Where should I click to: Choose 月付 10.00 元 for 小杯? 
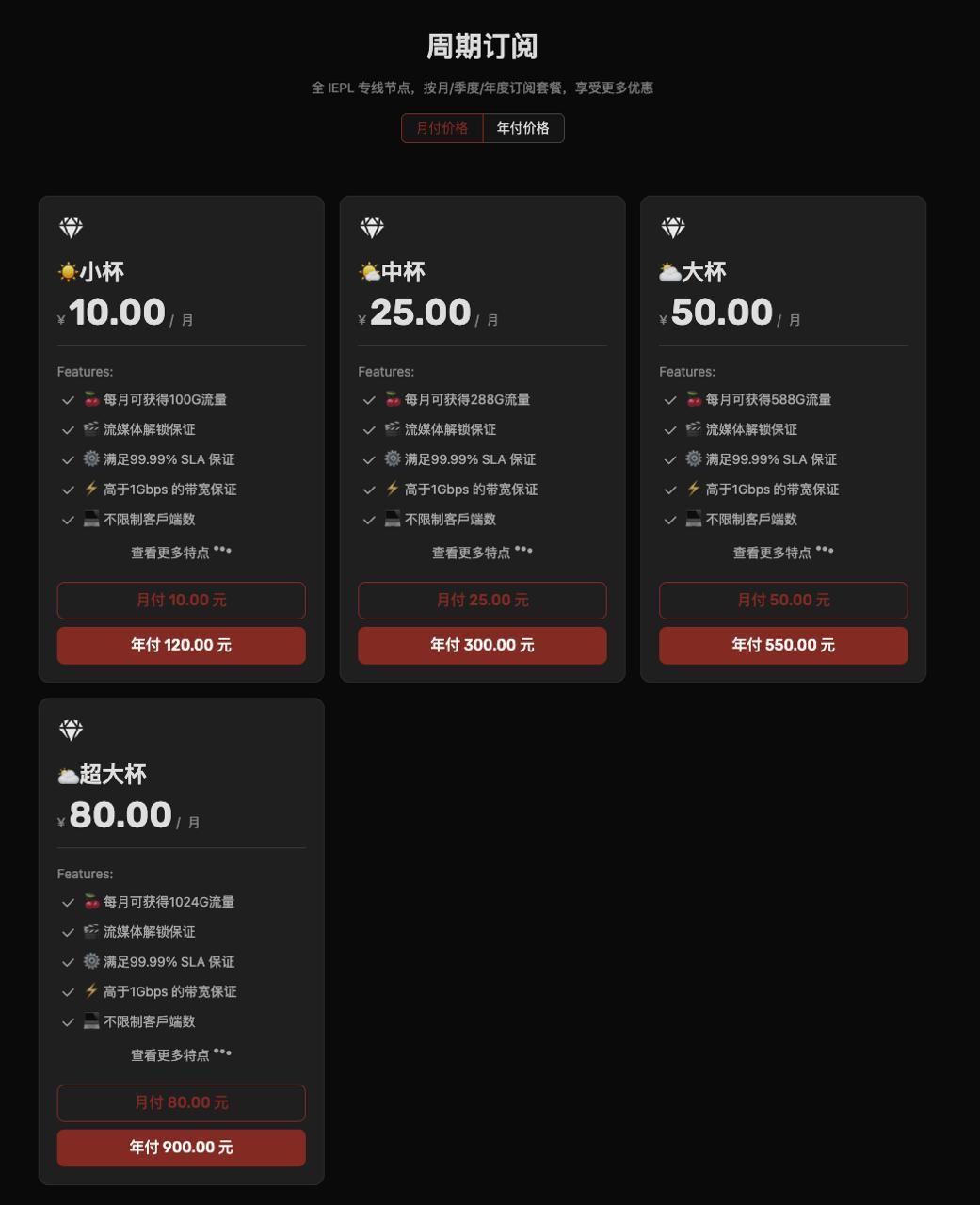(x=181, y=601)
